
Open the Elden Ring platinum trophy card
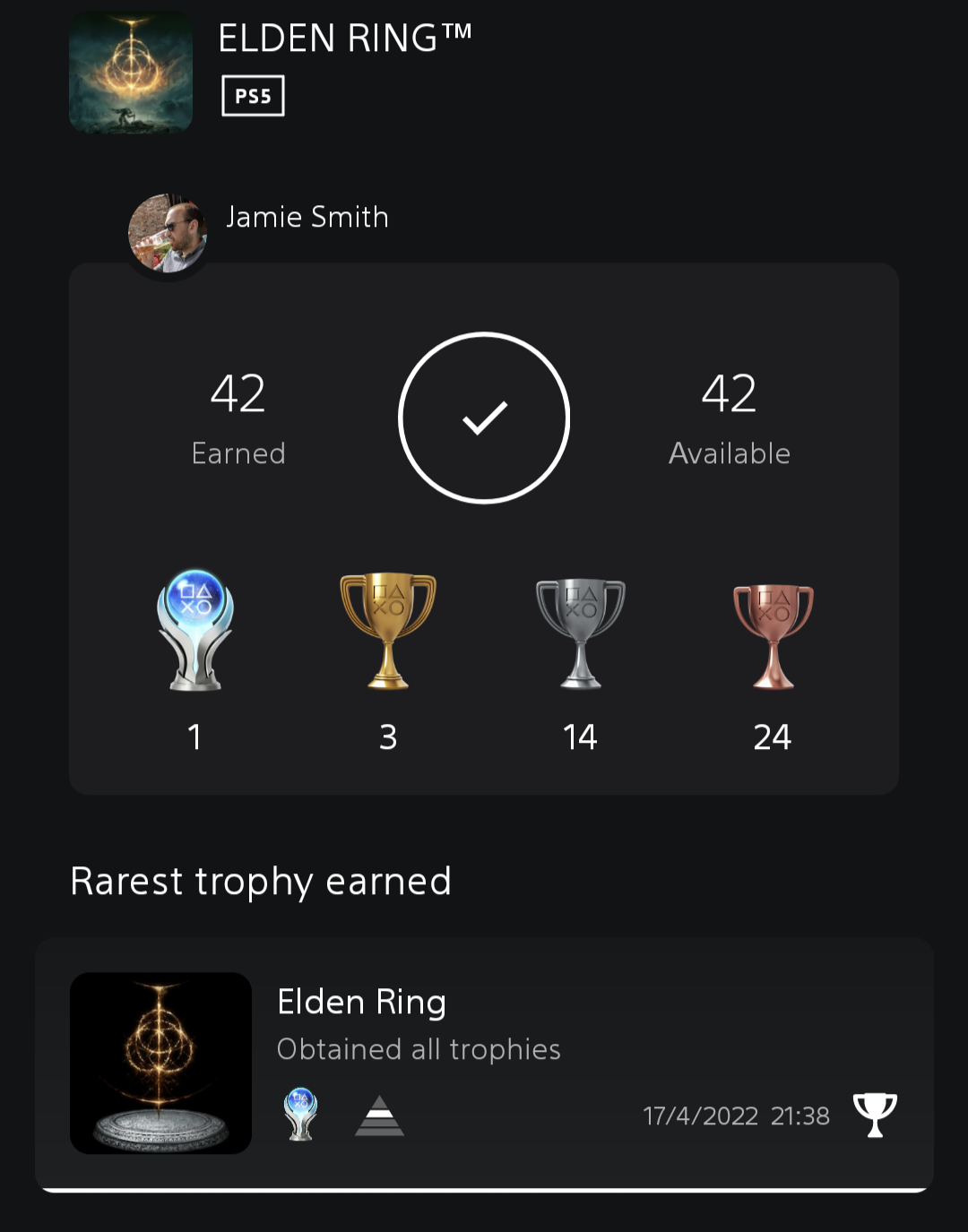point(484,1064)
